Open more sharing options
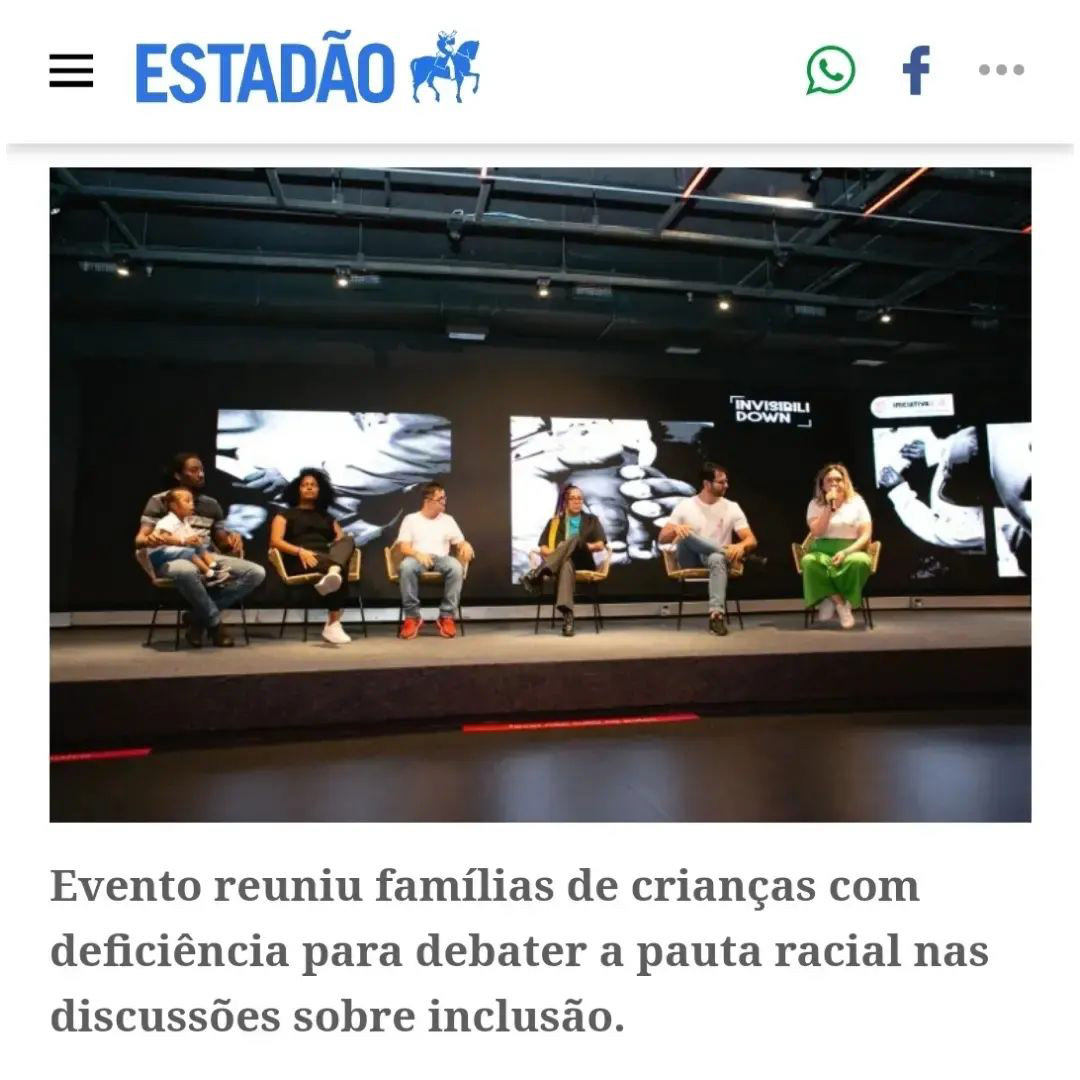1080x1080 pixels. coord(1001,70)
